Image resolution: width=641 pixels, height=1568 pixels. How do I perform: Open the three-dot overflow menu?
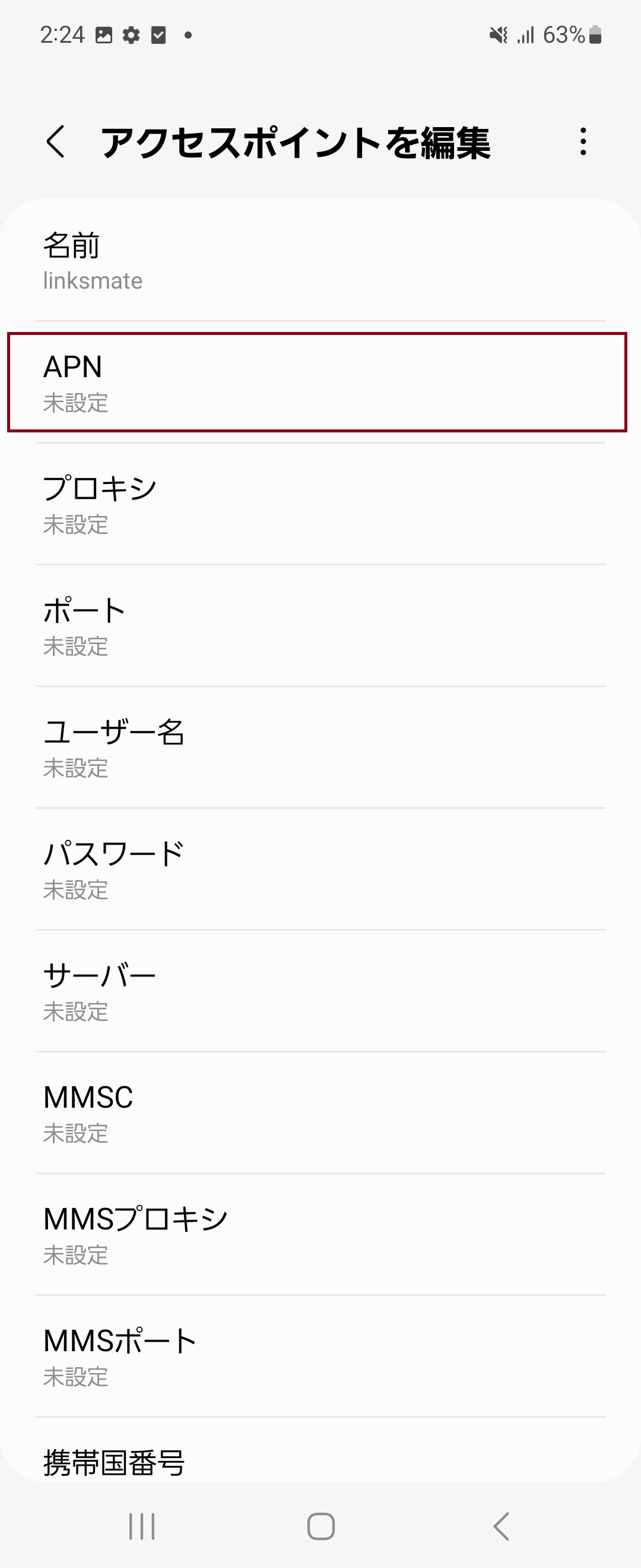pyautogui.click(x=583, y=143)
